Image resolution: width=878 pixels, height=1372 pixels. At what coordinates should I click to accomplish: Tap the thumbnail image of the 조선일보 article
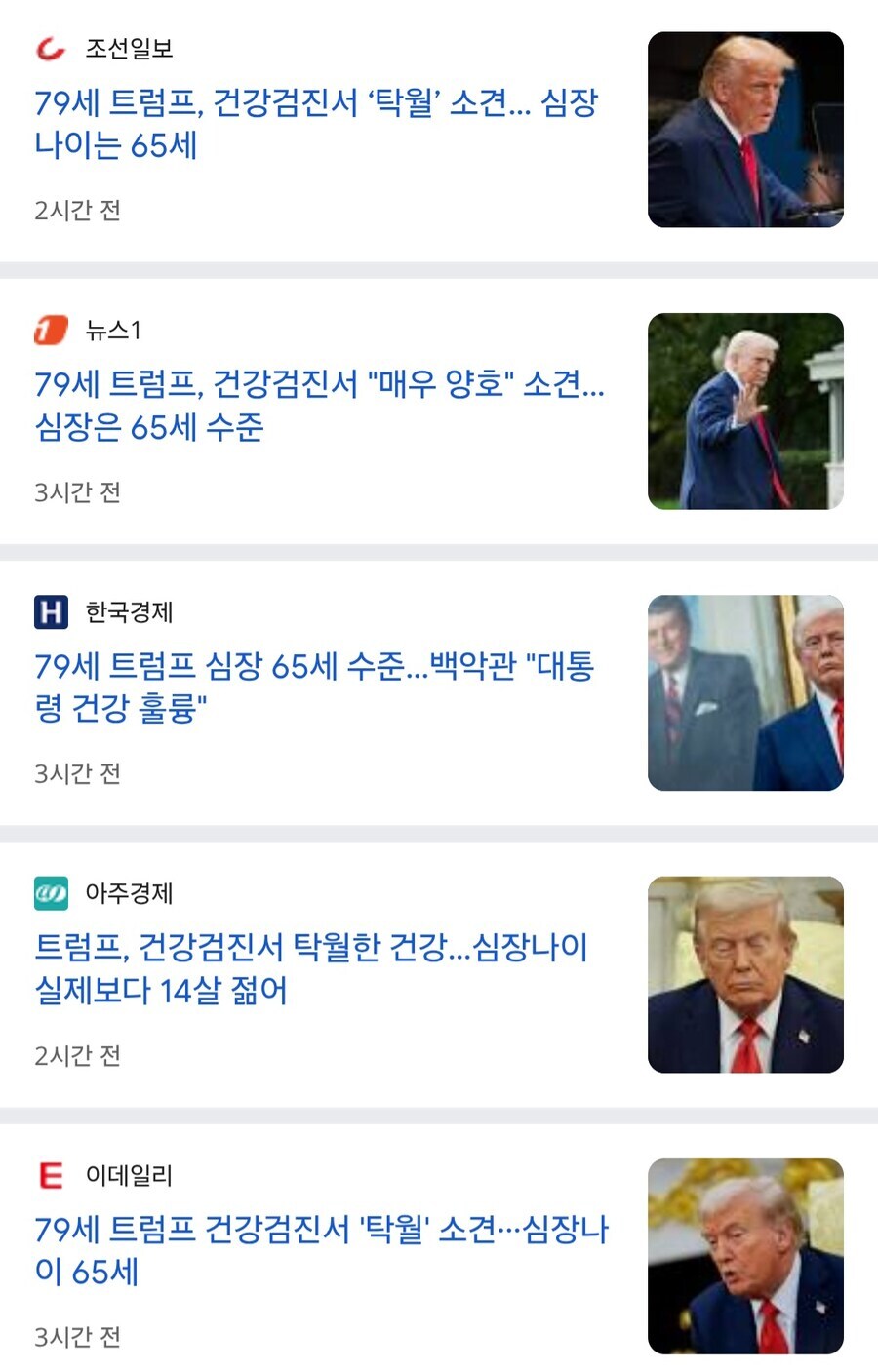tap(745, 130)
